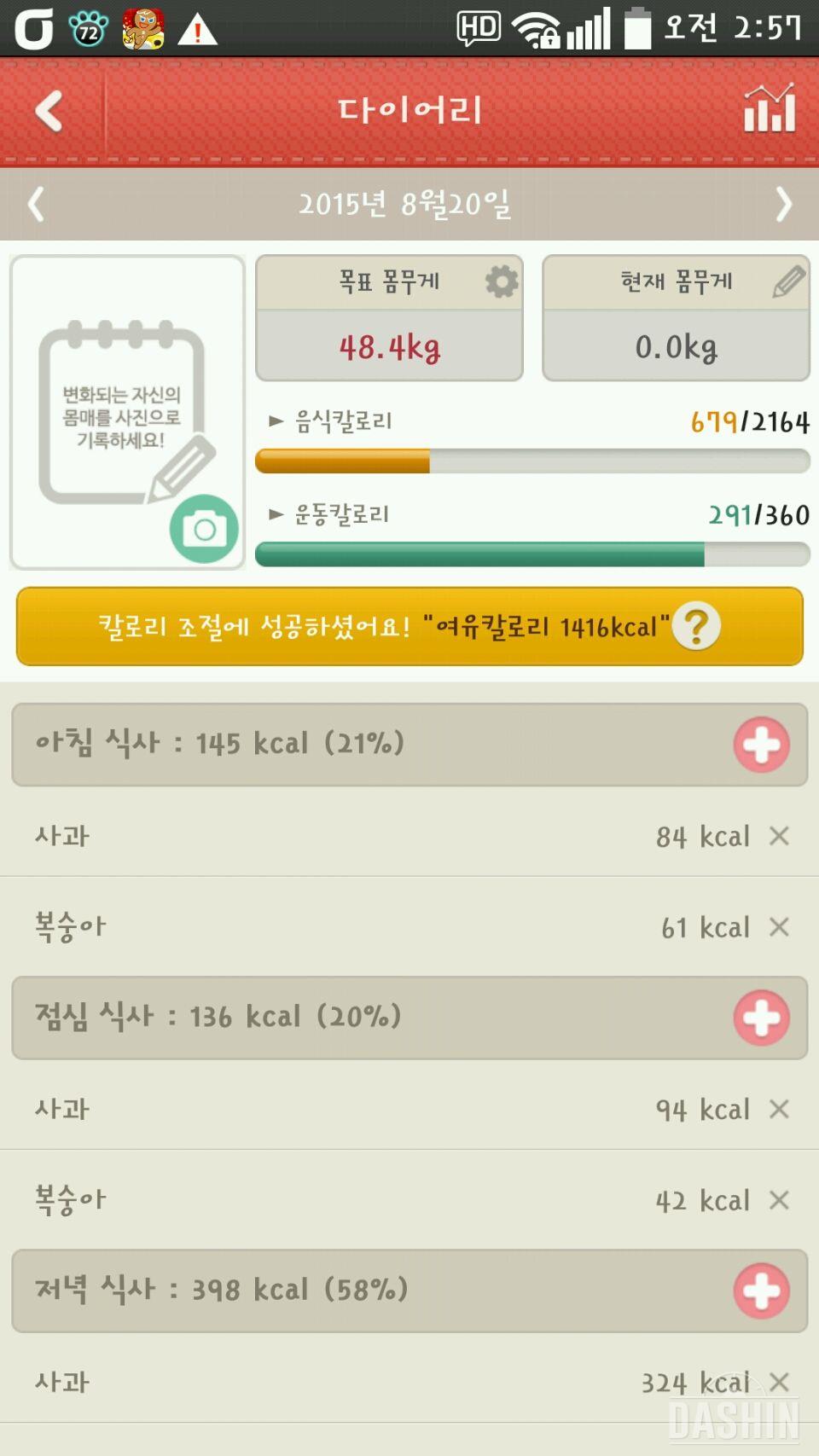
Task: Open the 여유칼로리 help question mark
Action: (696, 627)
